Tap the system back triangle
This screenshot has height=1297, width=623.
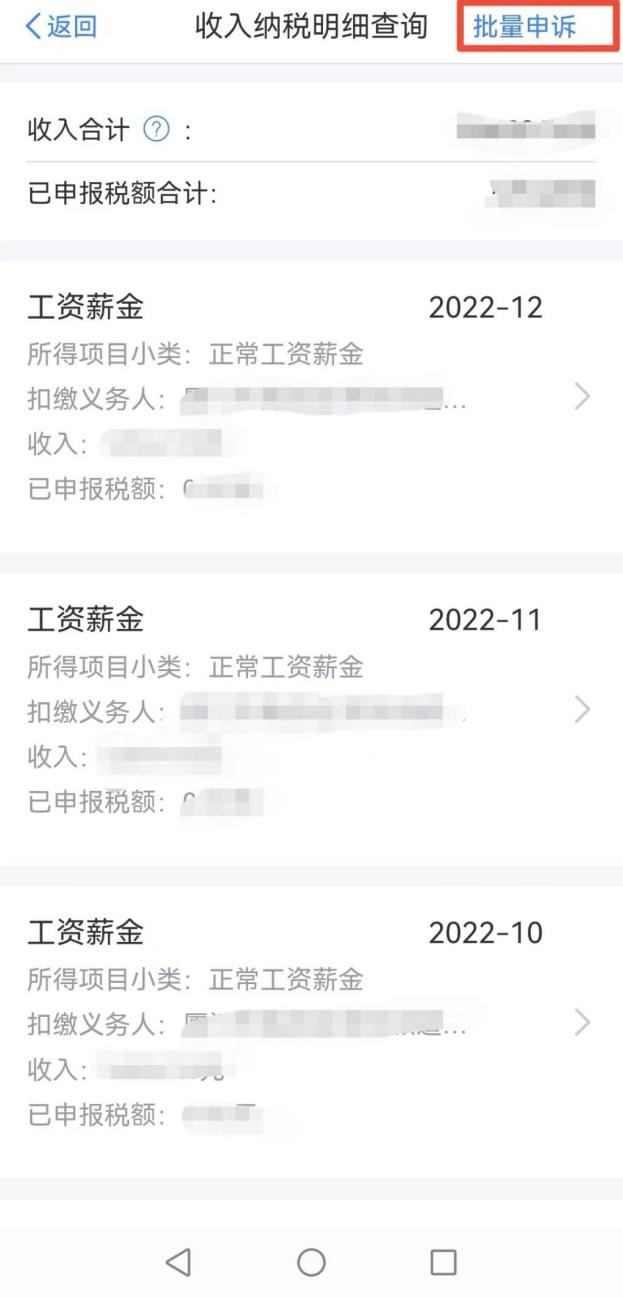(x=179, y=1262)
